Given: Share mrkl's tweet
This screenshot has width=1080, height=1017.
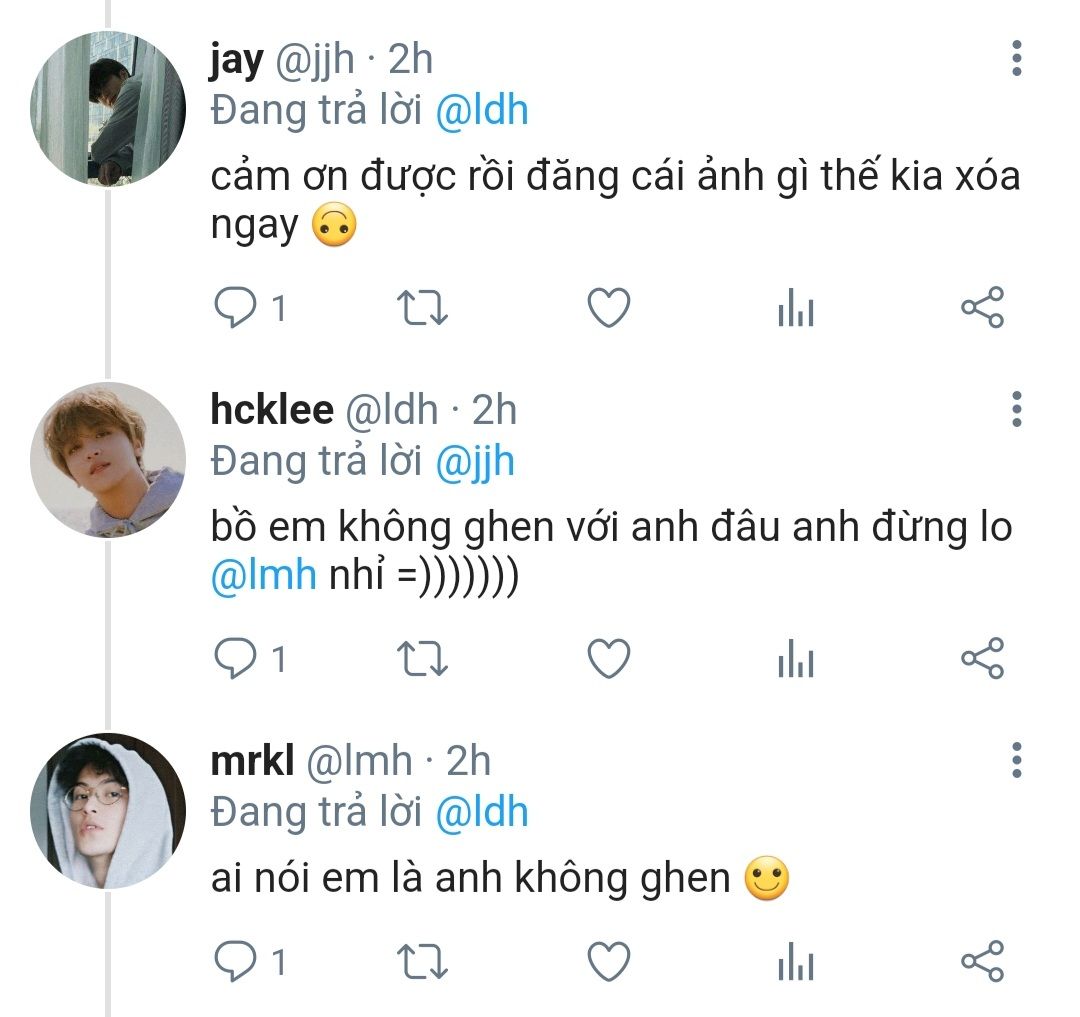Looking at the screenshot, I should pos(982,962).
